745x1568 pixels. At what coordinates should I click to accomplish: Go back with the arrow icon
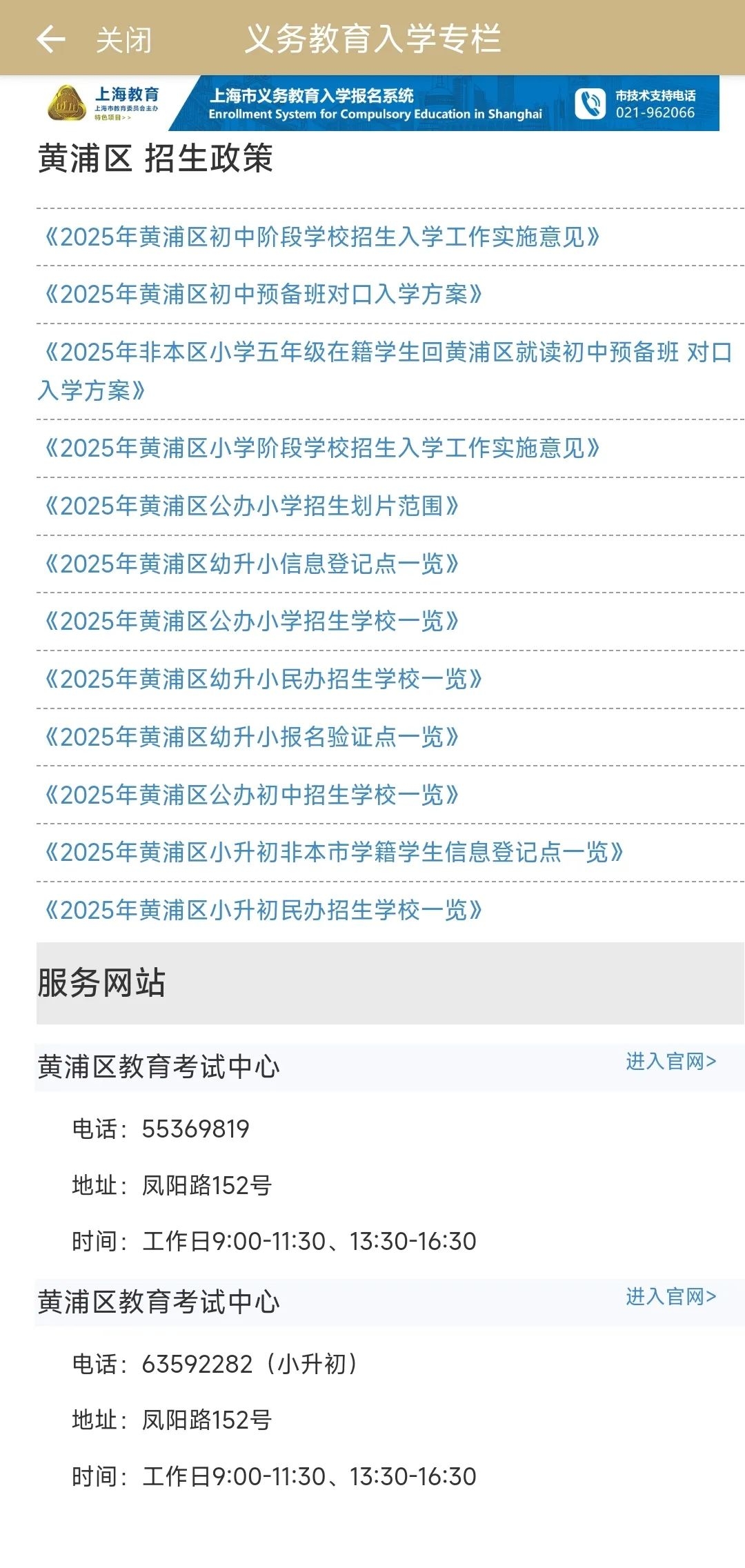[x=51, y=39]
